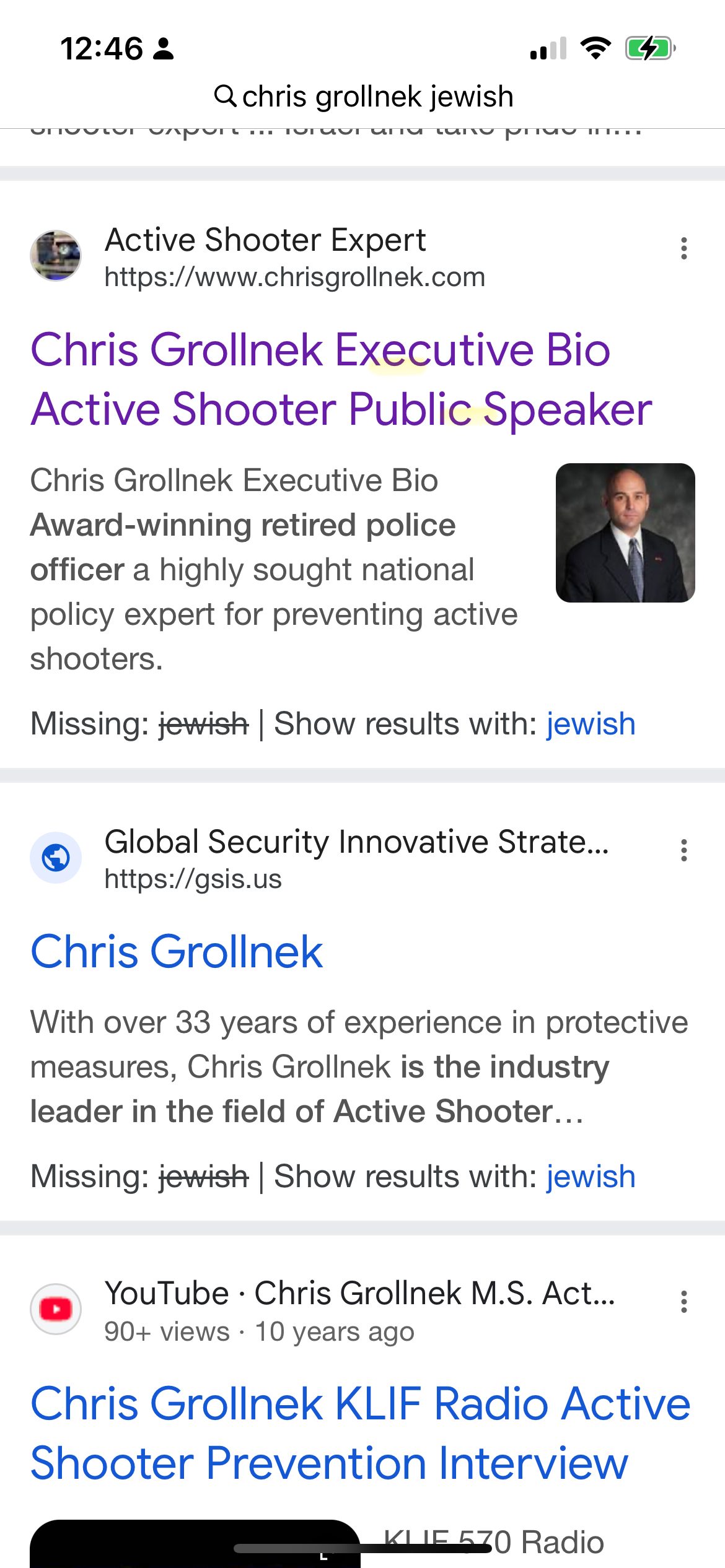Open the Global Security Innovative Strategies site header
The image size is (725, 1568).
pos(320,859)
